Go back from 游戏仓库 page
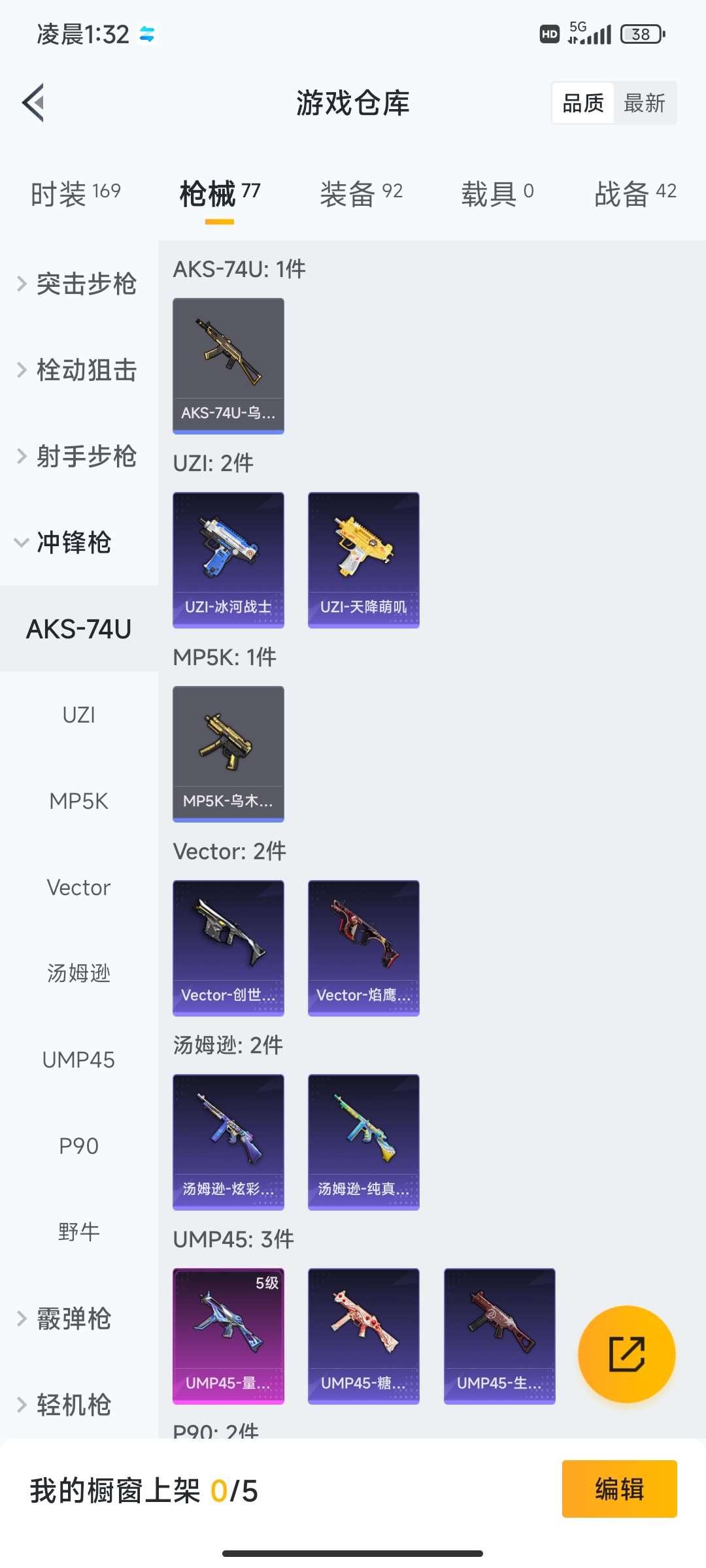Screen dimensions: 706x1568 point(34,103)
